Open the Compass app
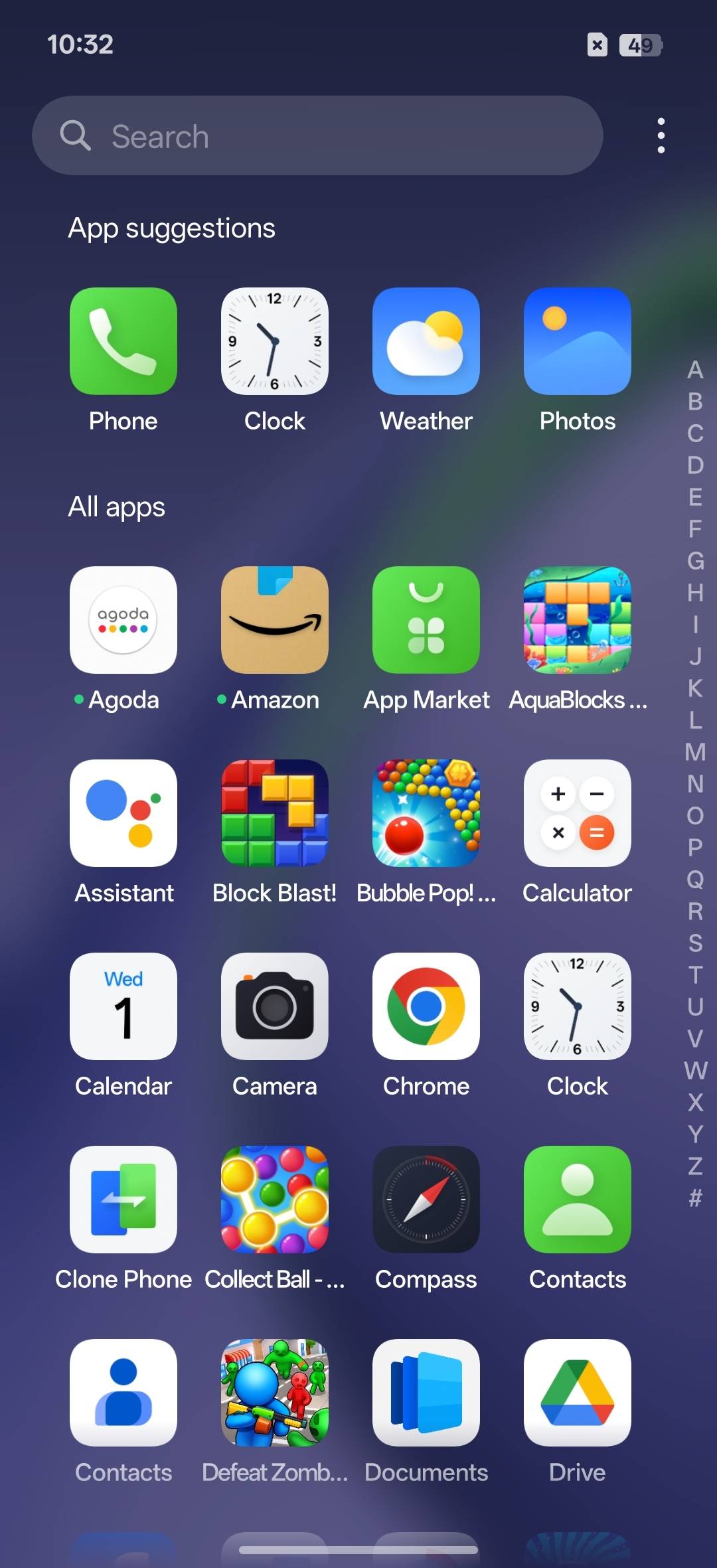The image size is (717, 1568). point(426,1200)
